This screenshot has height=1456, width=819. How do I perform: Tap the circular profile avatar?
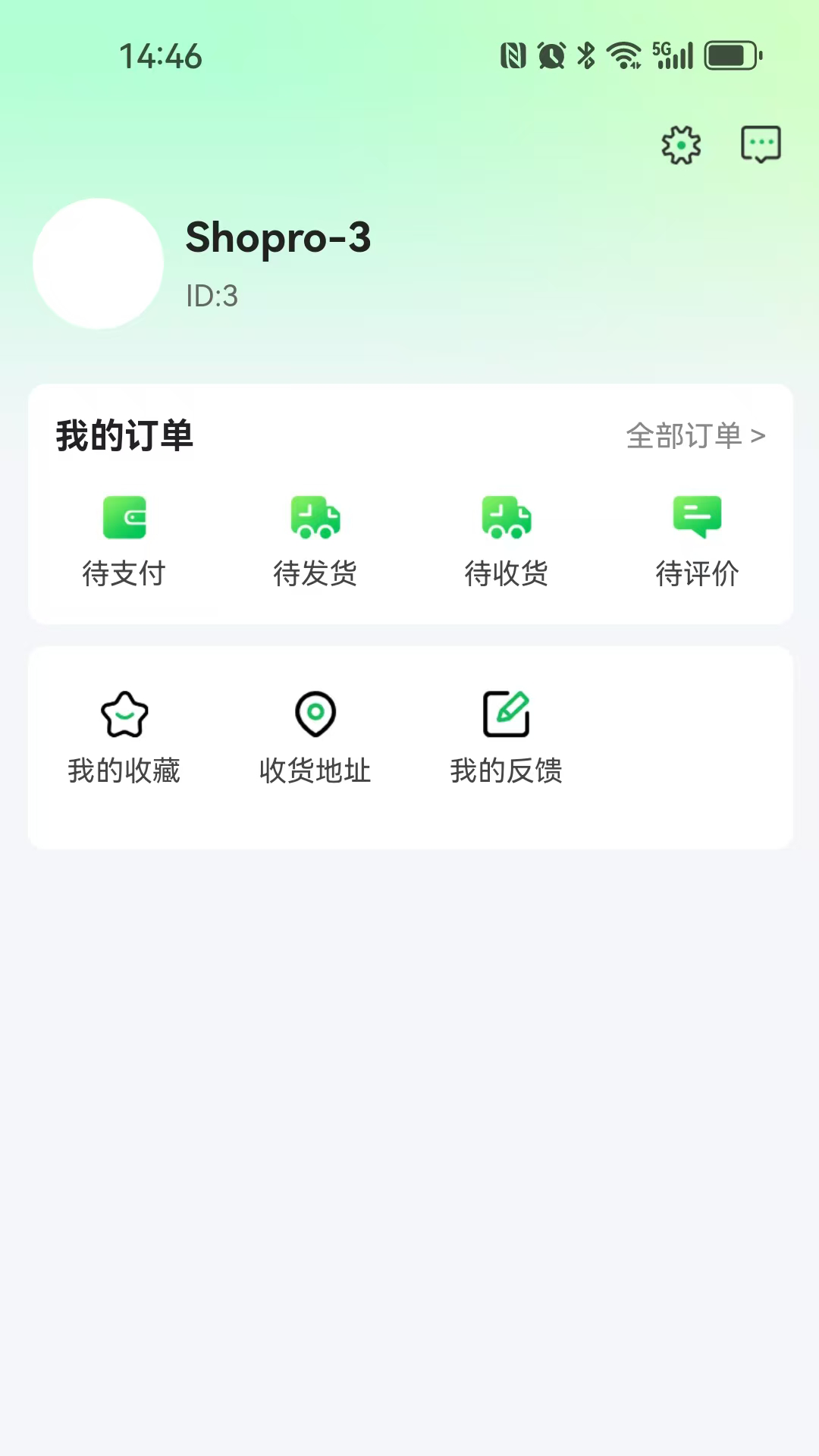pos(98,262)
